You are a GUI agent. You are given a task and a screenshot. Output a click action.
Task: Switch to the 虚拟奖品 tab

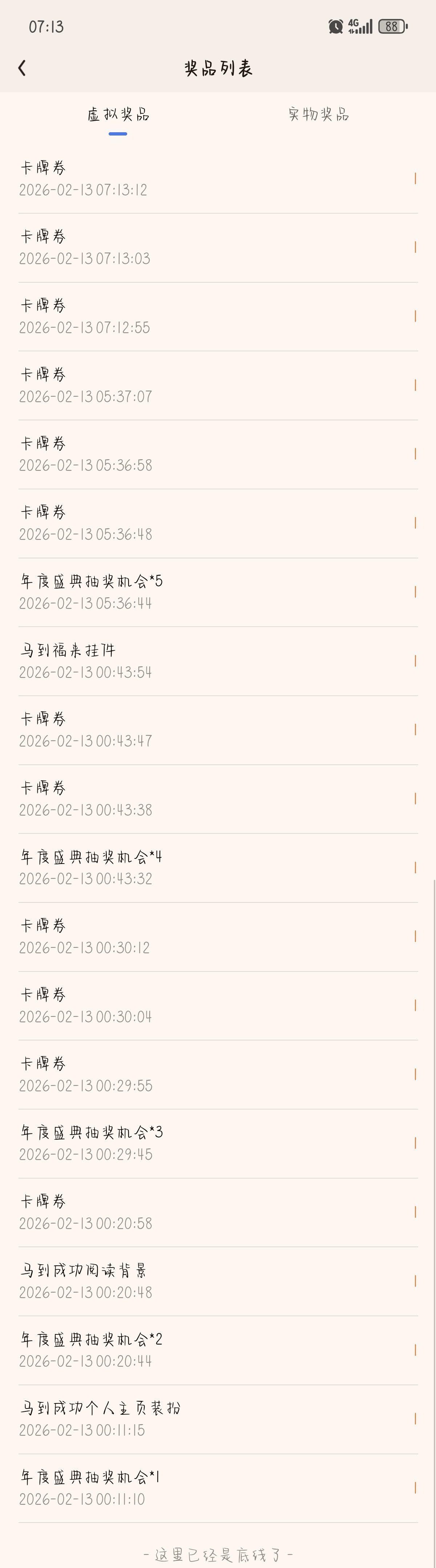(x=118, y=114)
